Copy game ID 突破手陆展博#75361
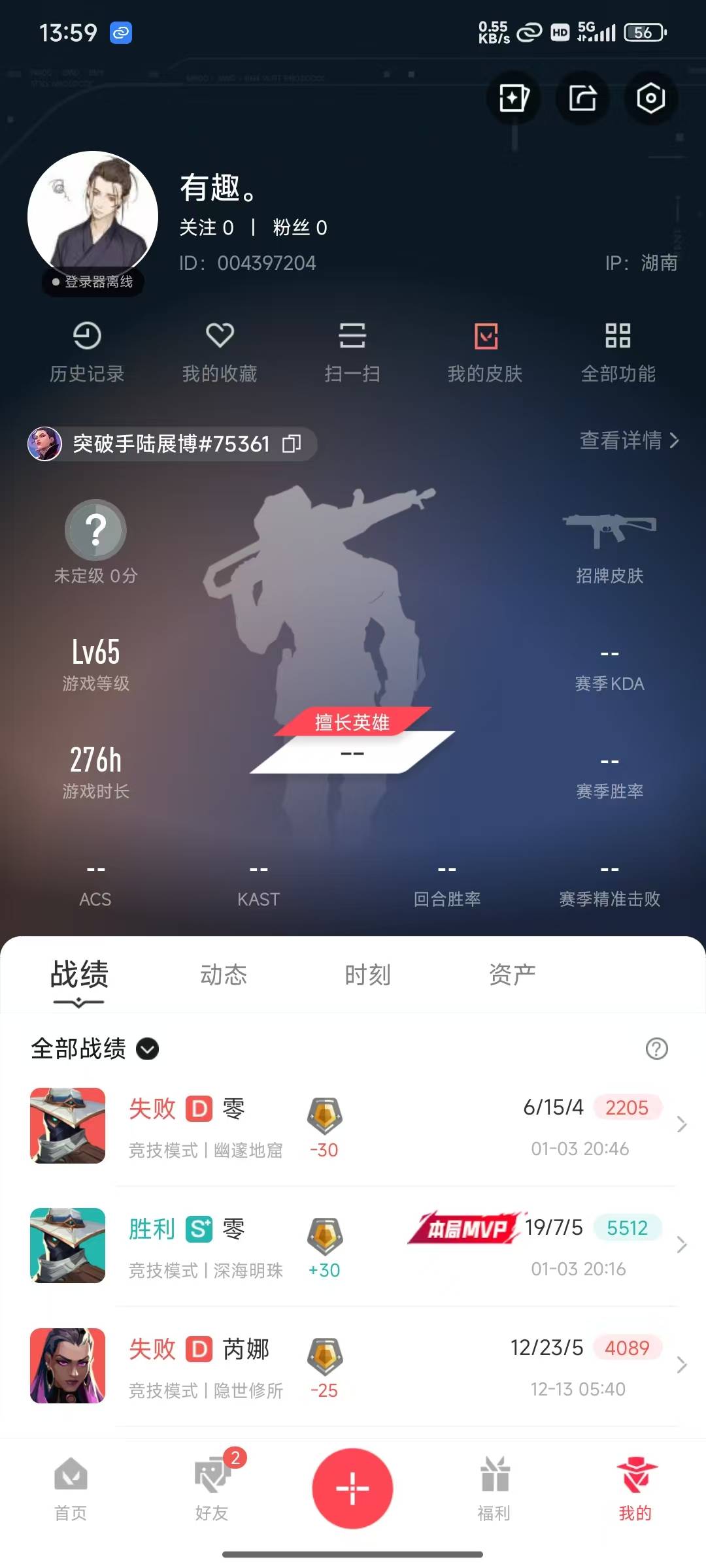 click(292, 444)
